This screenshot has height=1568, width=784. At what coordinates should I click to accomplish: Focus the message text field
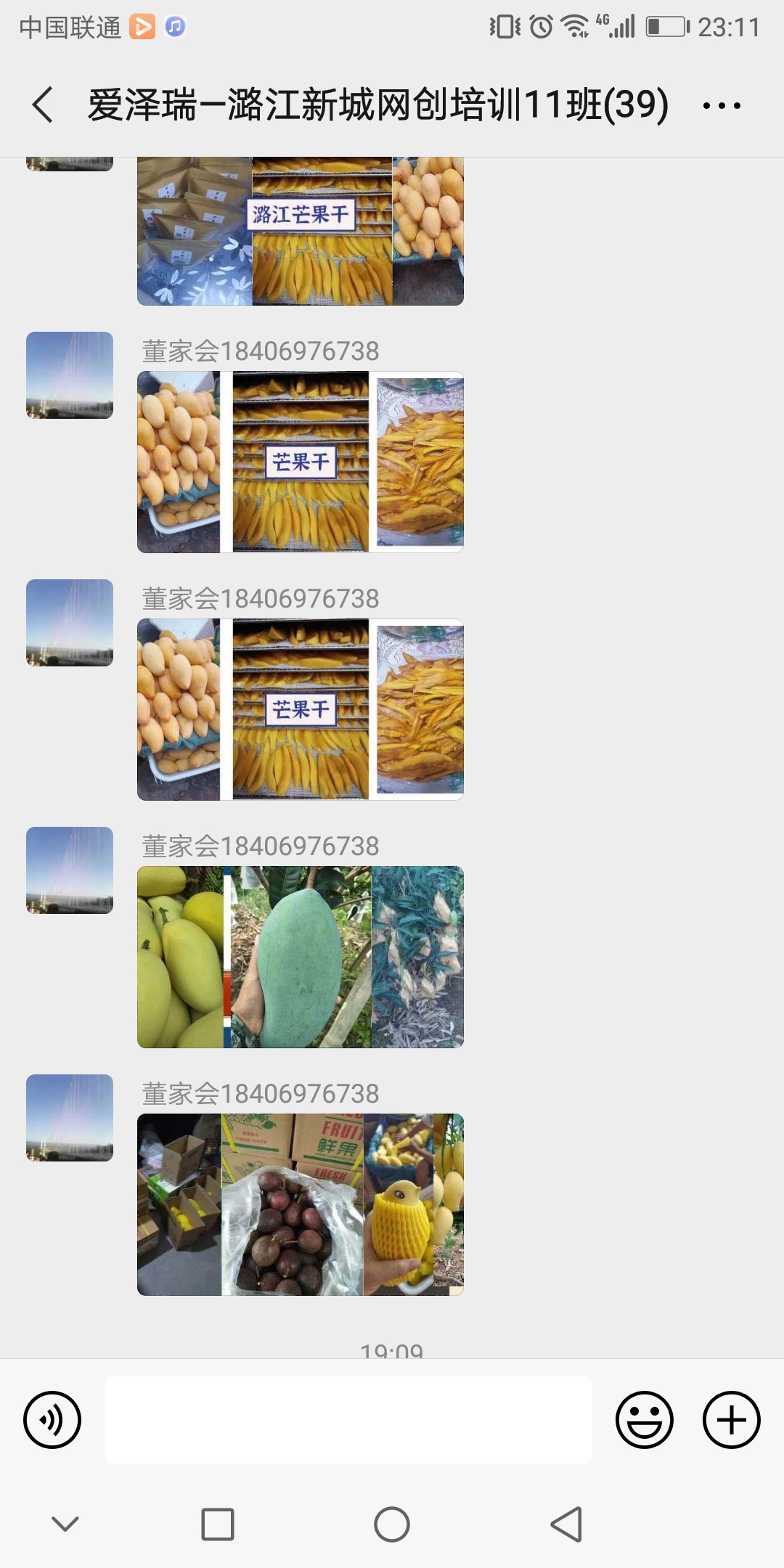348,1420
